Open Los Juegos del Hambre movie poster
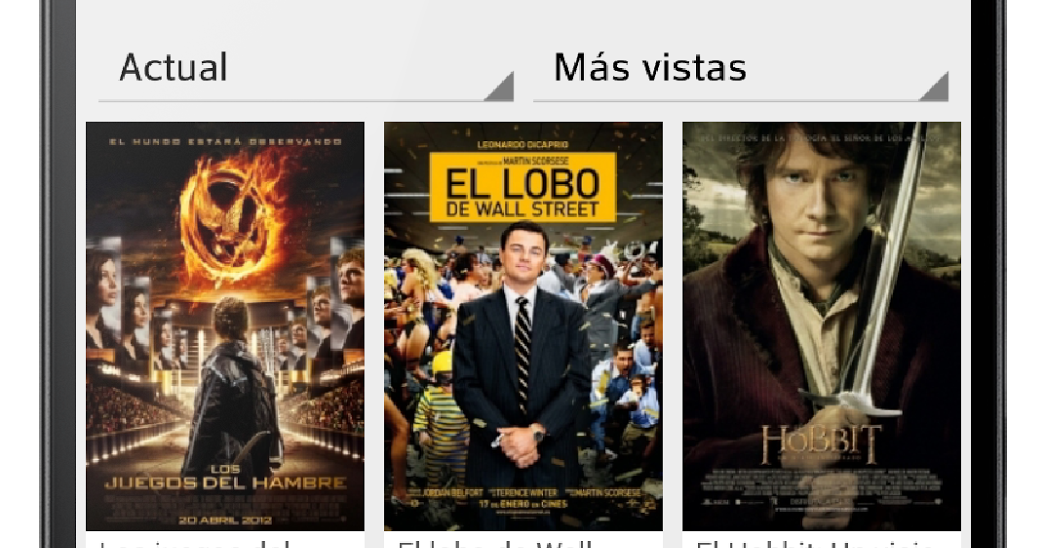1045x548 pixels. pyautogui.click(x=225, y=326)
